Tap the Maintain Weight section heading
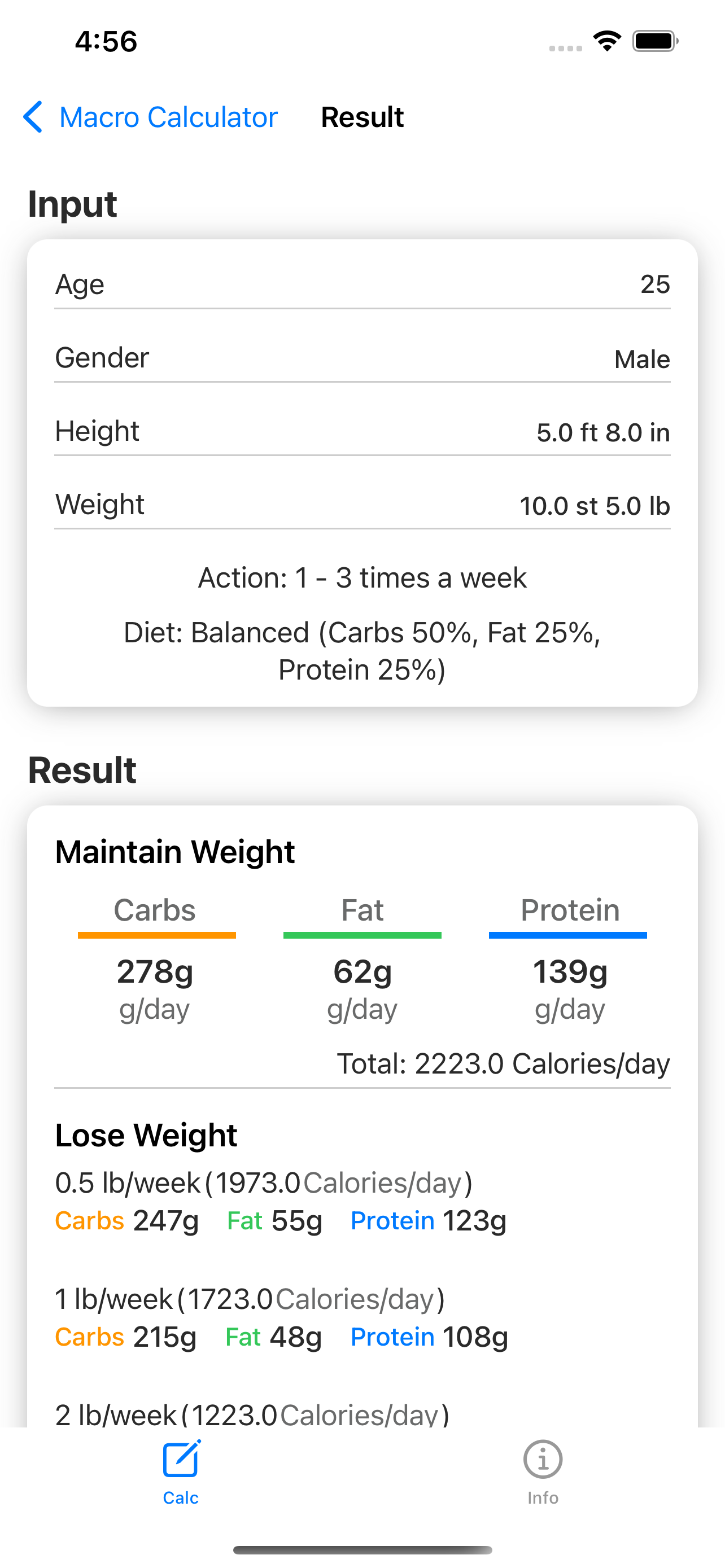This screenshot has height=1568, width=725. [x=174, y=852]
